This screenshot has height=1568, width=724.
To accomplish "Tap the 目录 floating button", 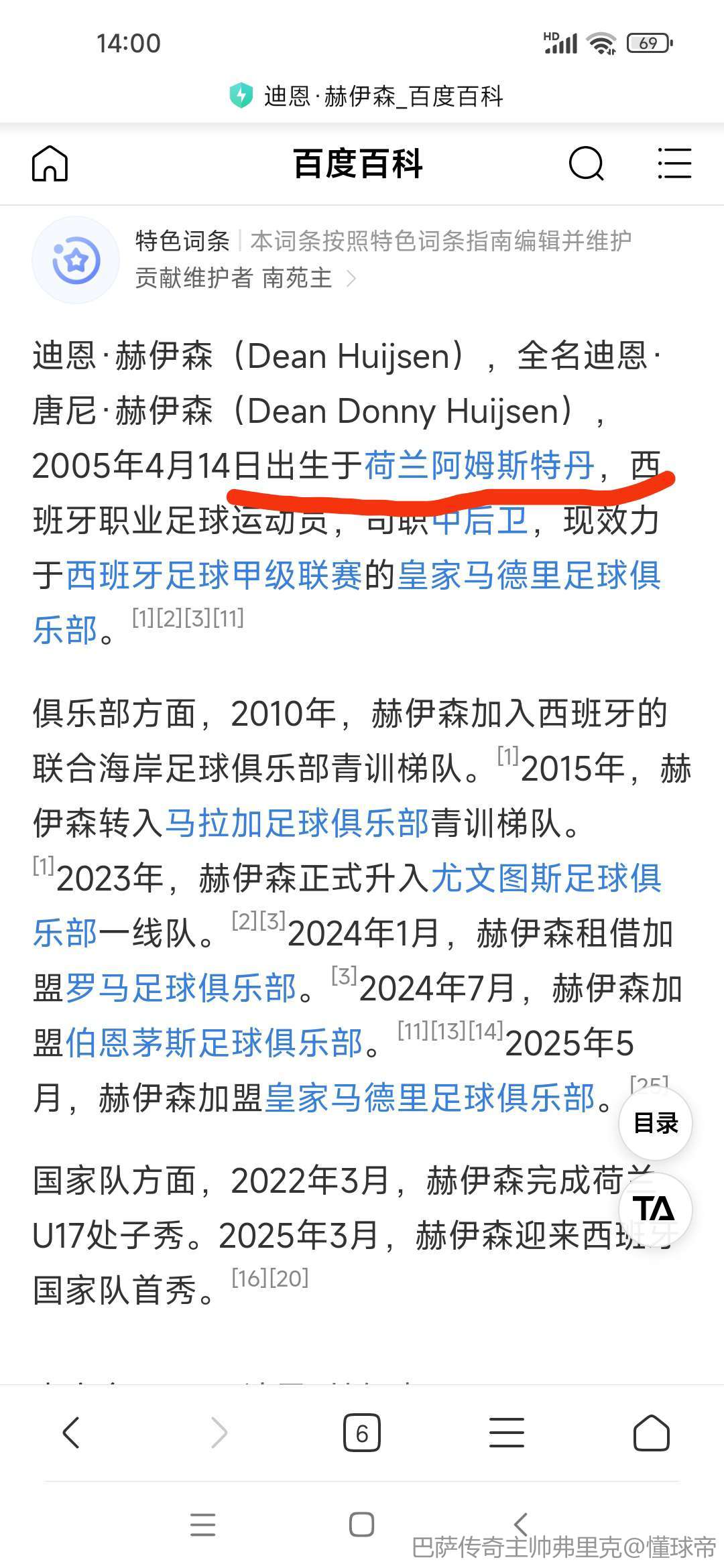I will 656,1123.
